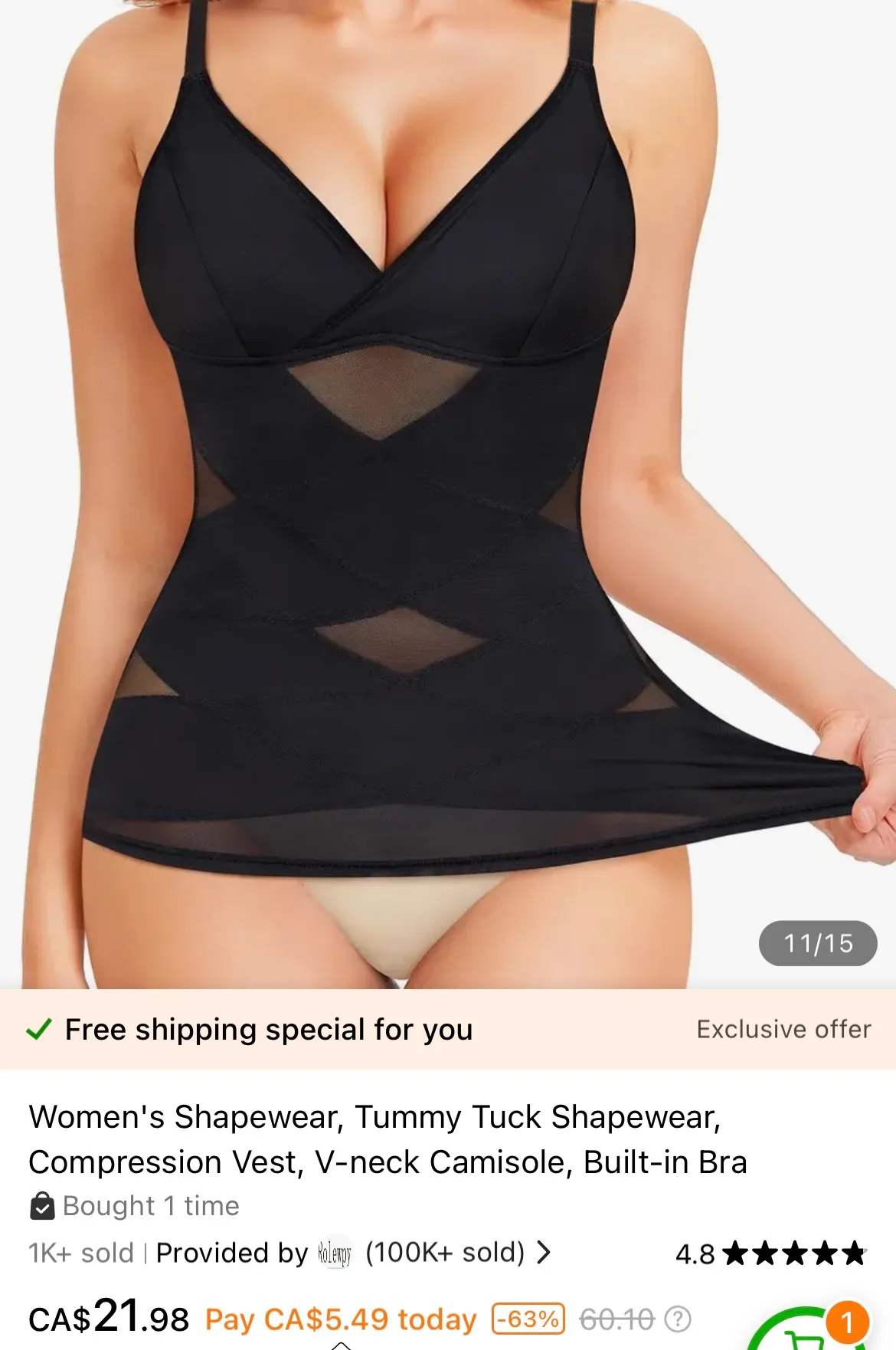This screenshot has width=896, height=1350.
Task: Click the Free shipping special for you banner
Action: tap(268, 1030)
